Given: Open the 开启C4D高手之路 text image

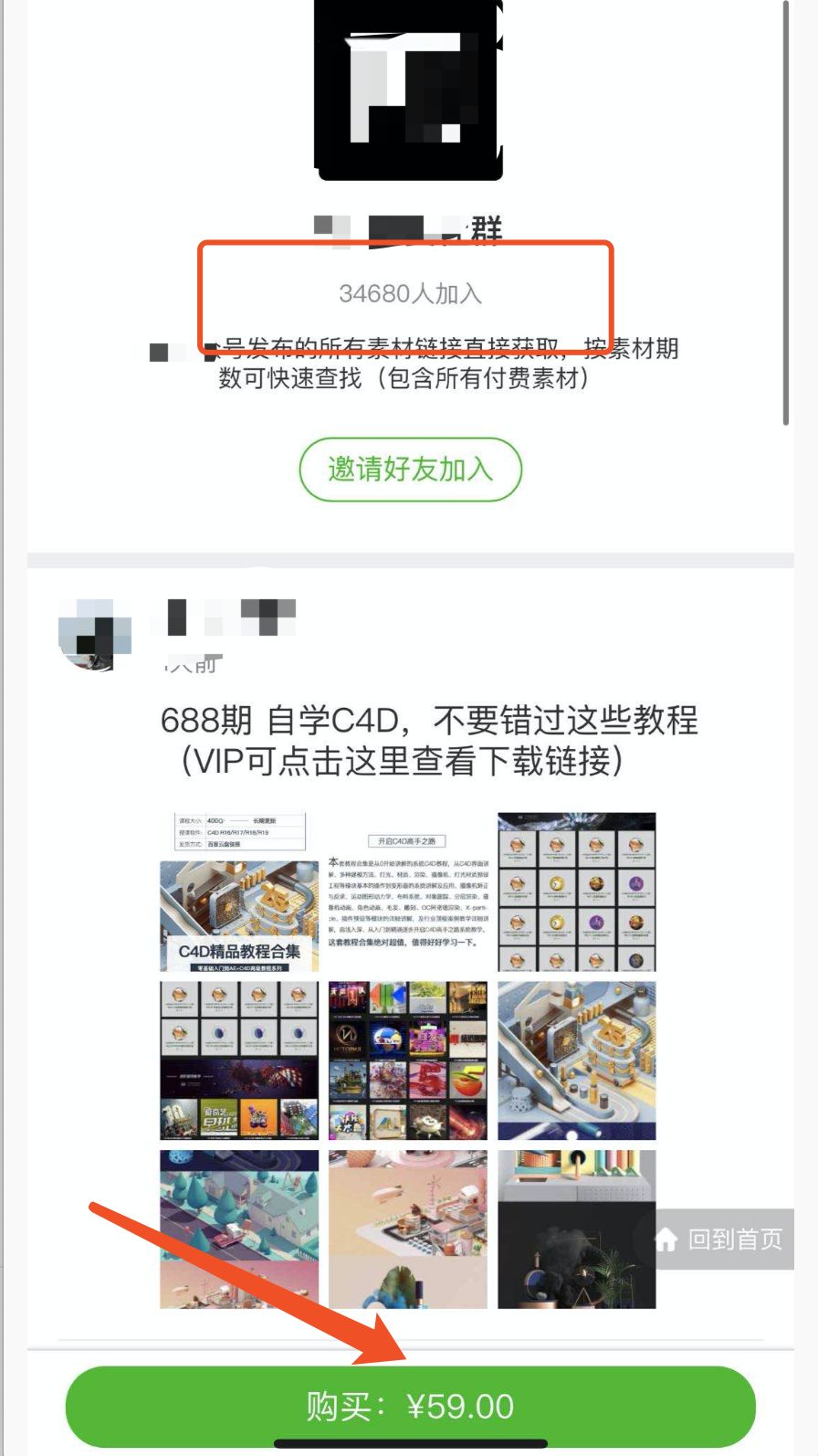Looking at the screenshot, I should (x=408, y=892).
